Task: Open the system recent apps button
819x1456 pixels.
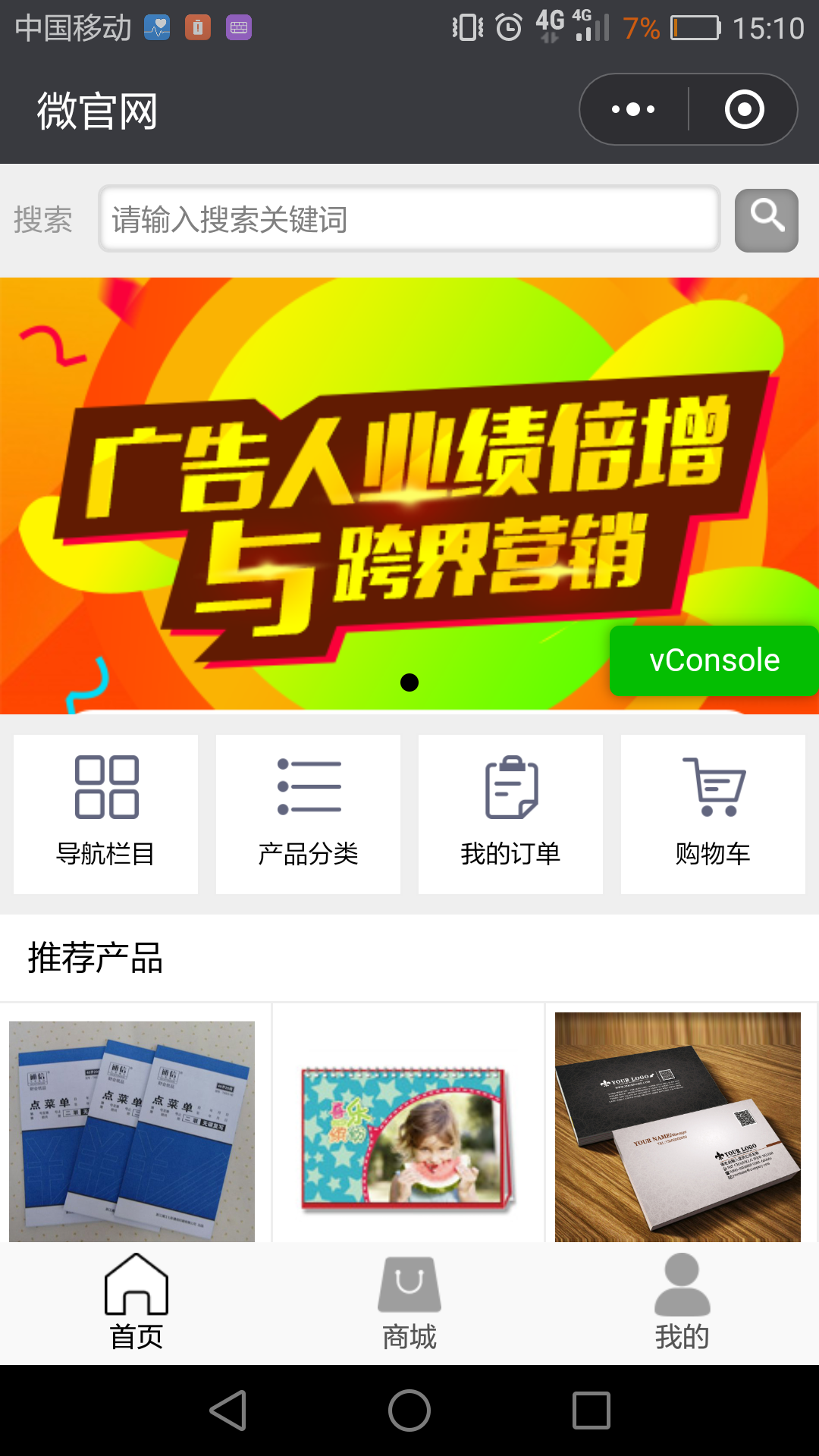Action: coord(591,1410)
